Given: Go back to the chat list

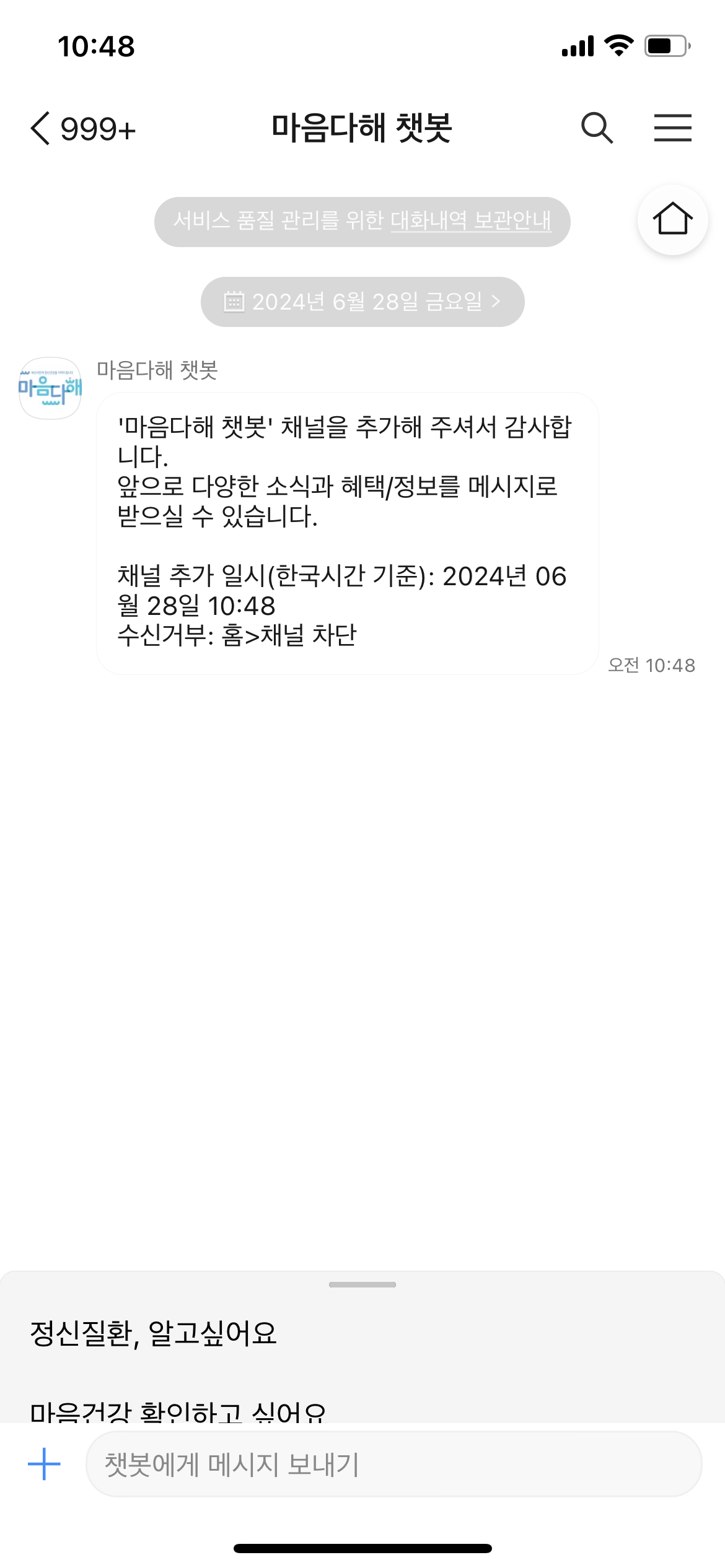Looking at the screenshot, I should pyautogui.click(x=41, y=129).
